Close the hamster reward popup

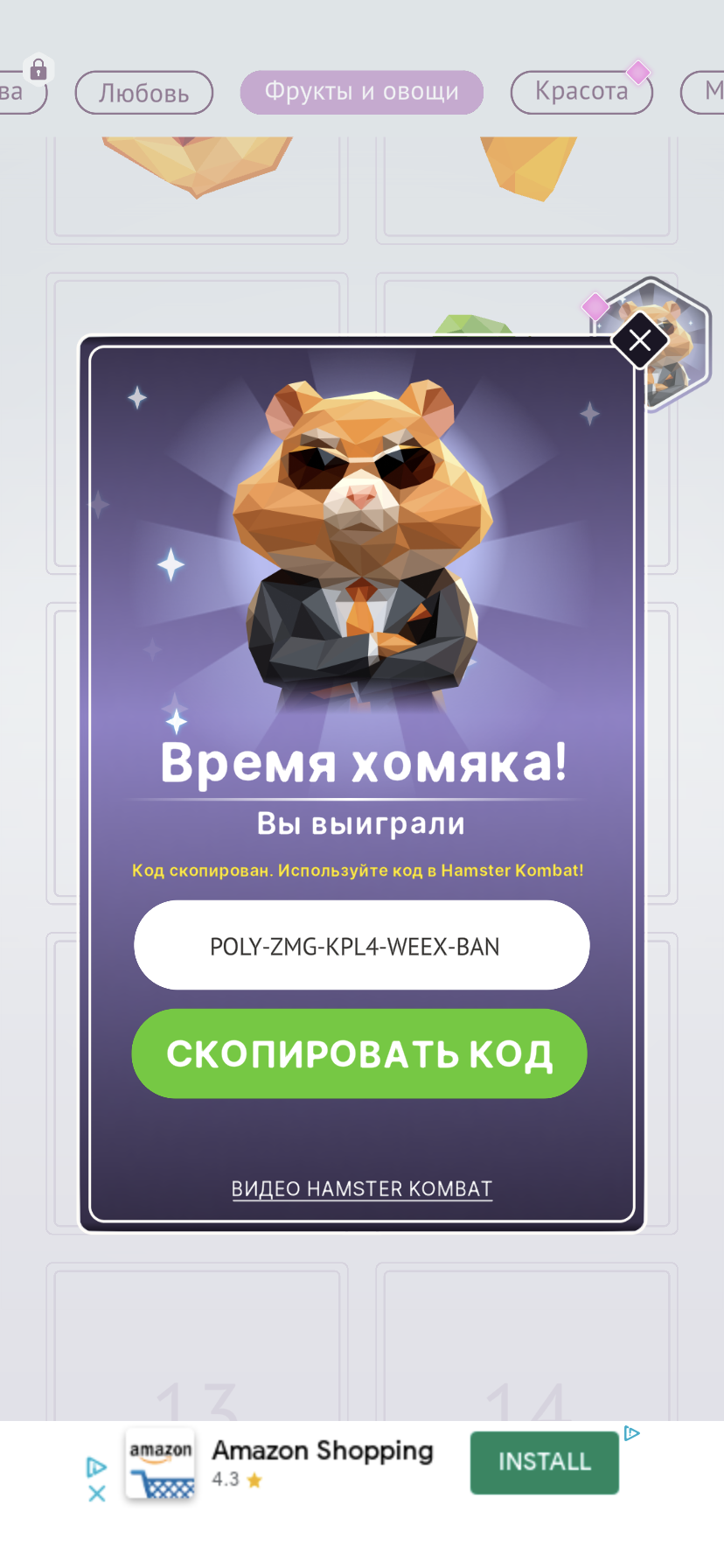(640, 340)
